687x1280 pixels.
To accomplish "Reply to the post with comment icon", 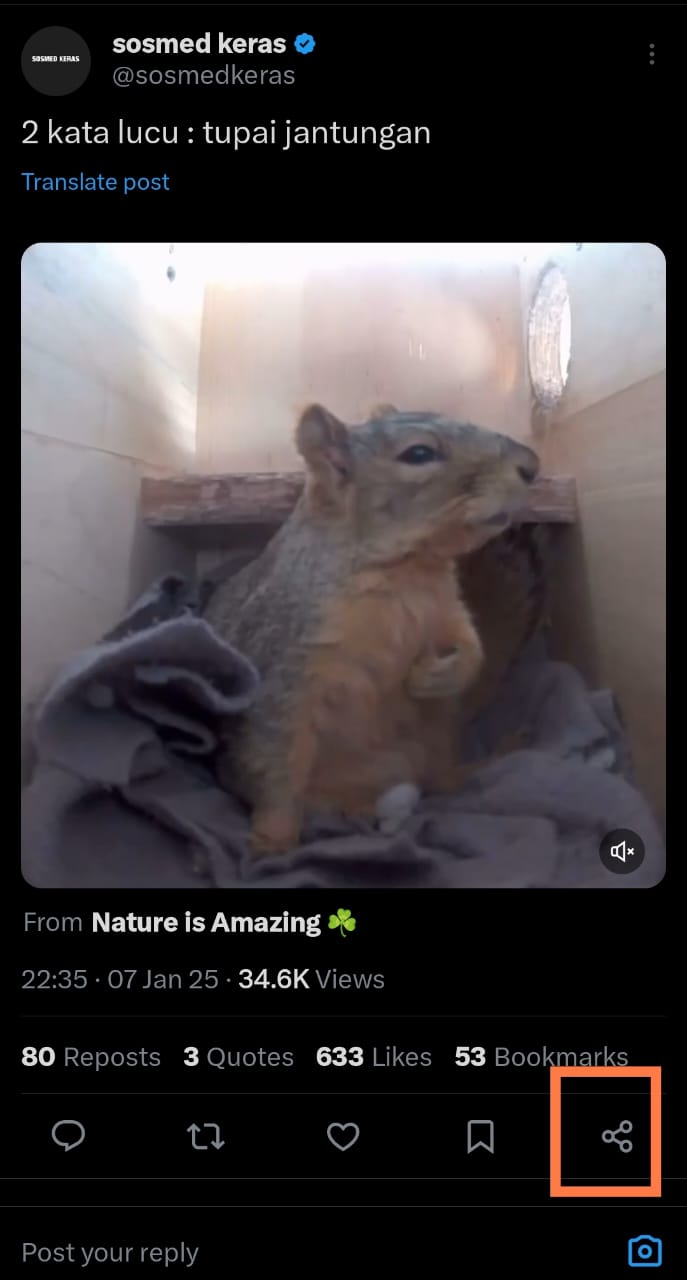I will click(x=68, y=1136).
